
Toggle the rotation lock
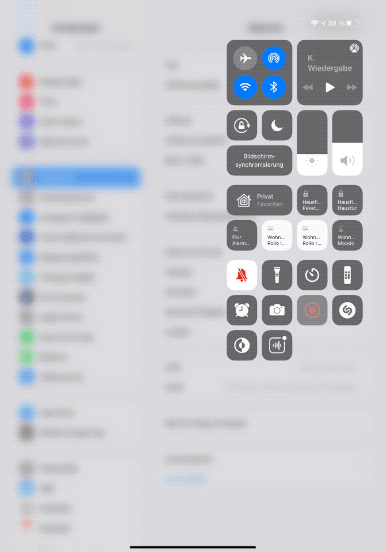click(242, 125)
